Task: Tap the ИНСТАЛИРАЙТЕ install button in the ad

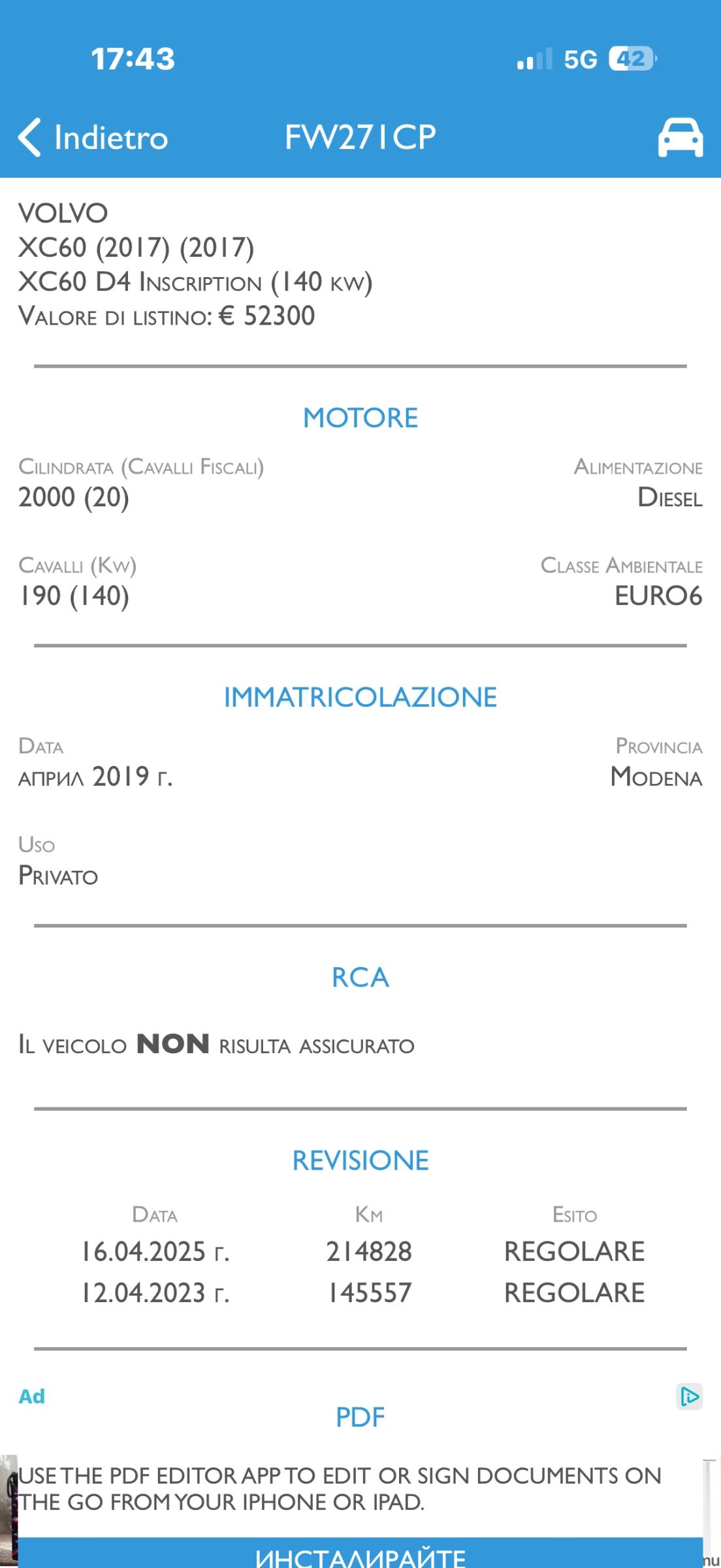Action: point(360,1554)
